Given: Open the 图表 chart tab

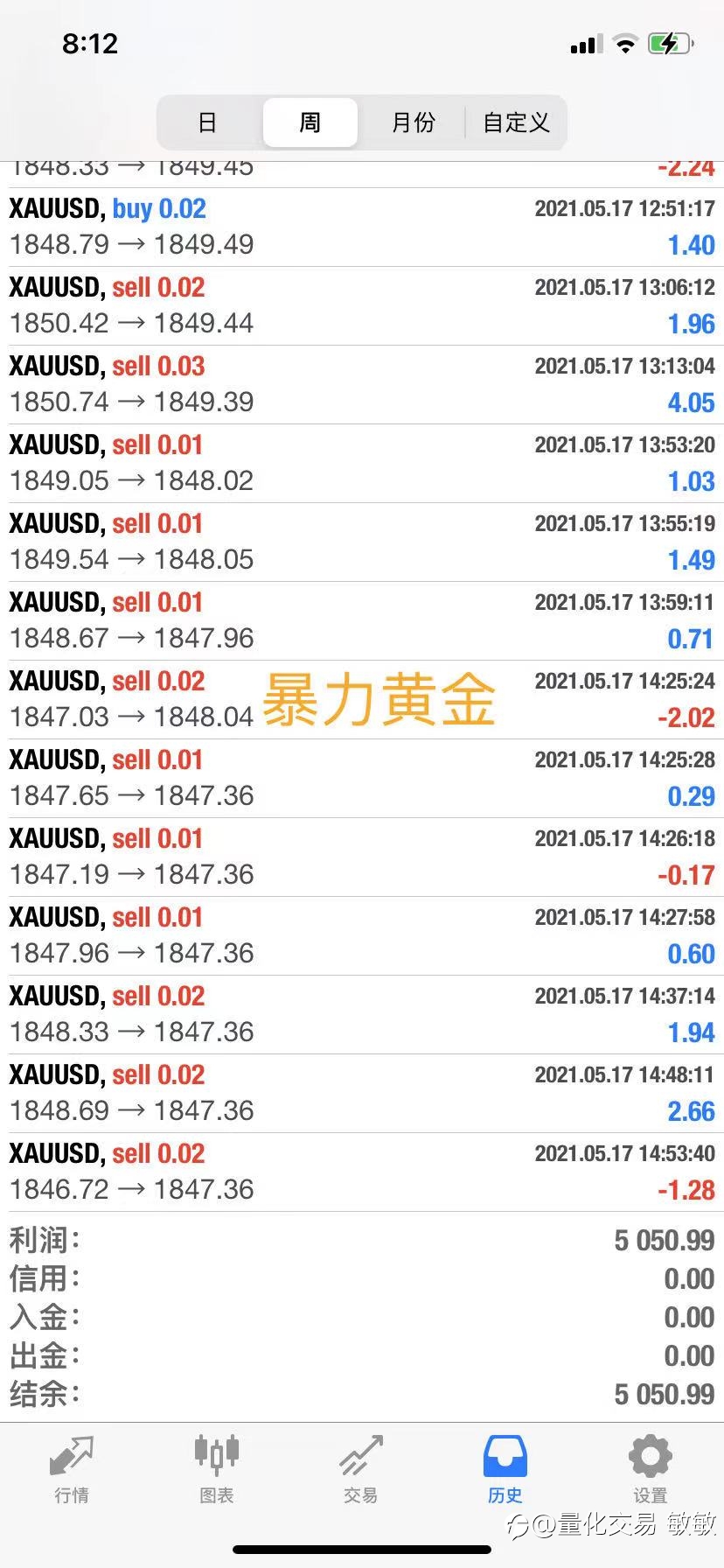Looking at the screenshot, I should 216,1470.
